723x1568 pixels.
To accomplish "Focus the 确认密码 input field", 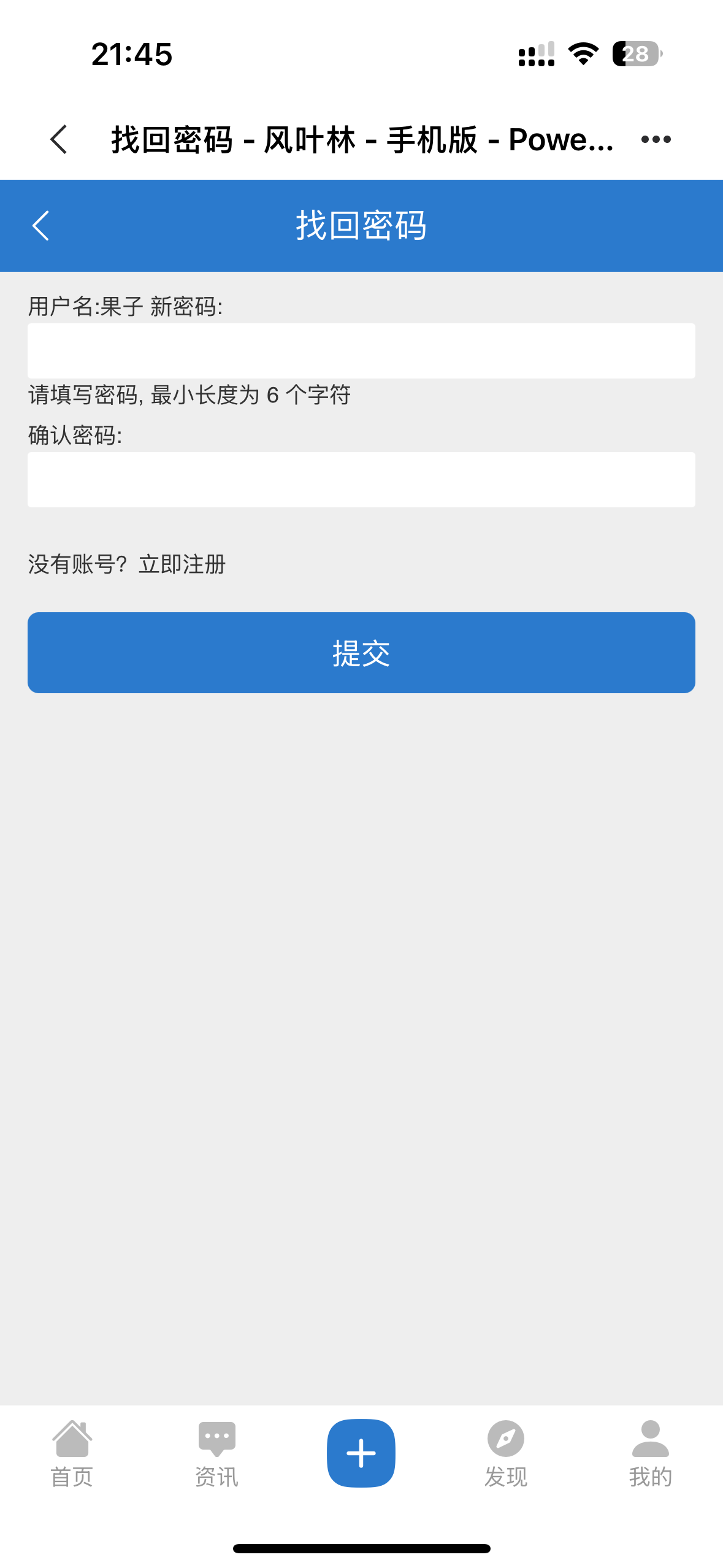I will click(x=361, y=480).
